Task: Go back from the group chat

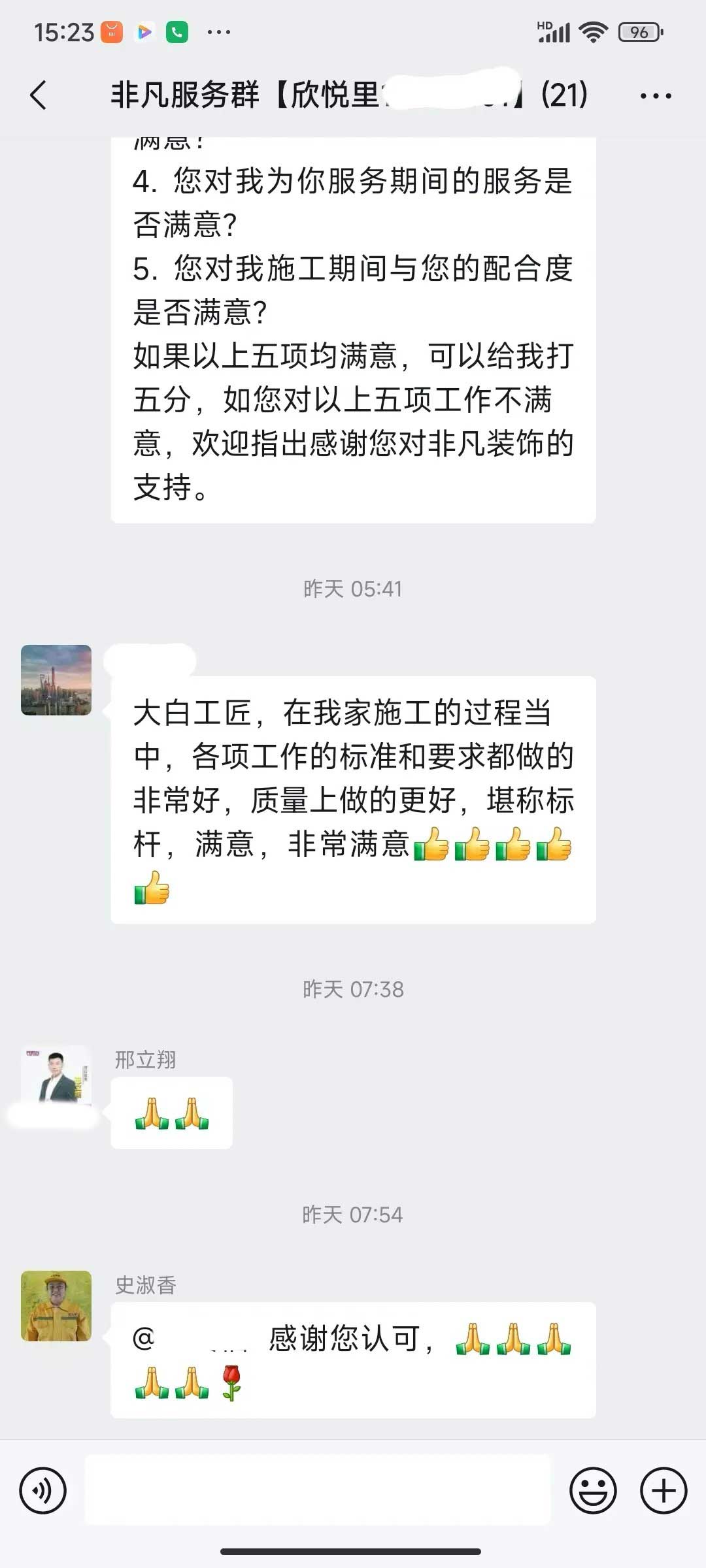Action: pyautogui.click(x=39, y=95)
